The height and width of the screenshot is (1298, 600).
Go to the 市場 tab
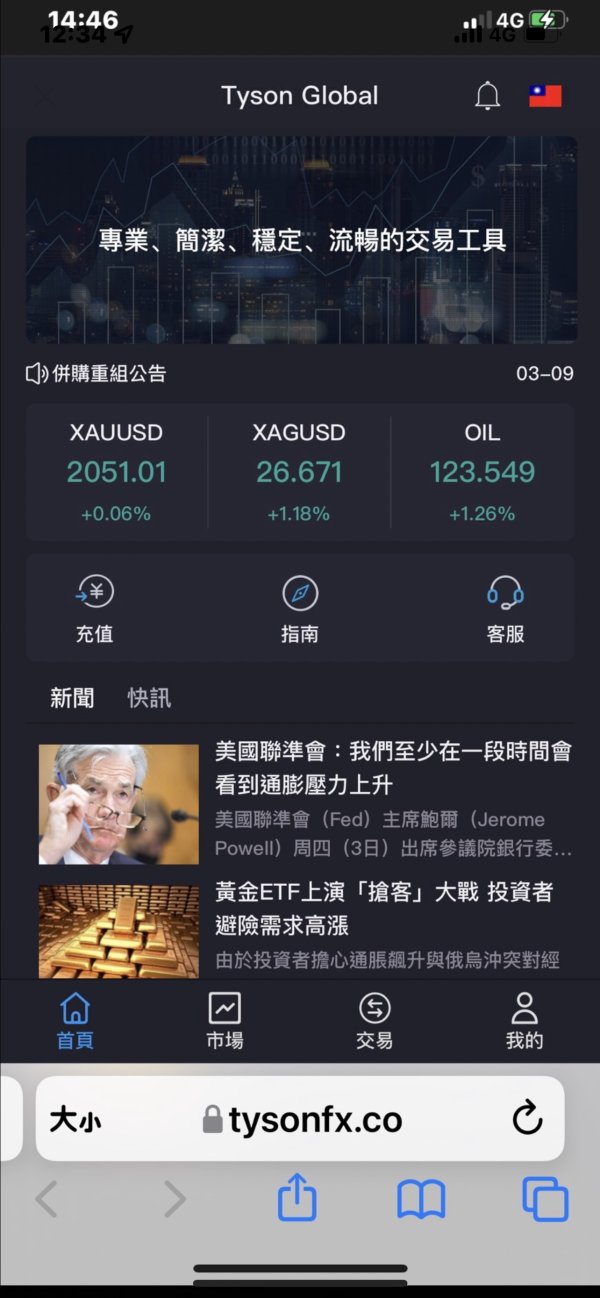pos(225,1021)
